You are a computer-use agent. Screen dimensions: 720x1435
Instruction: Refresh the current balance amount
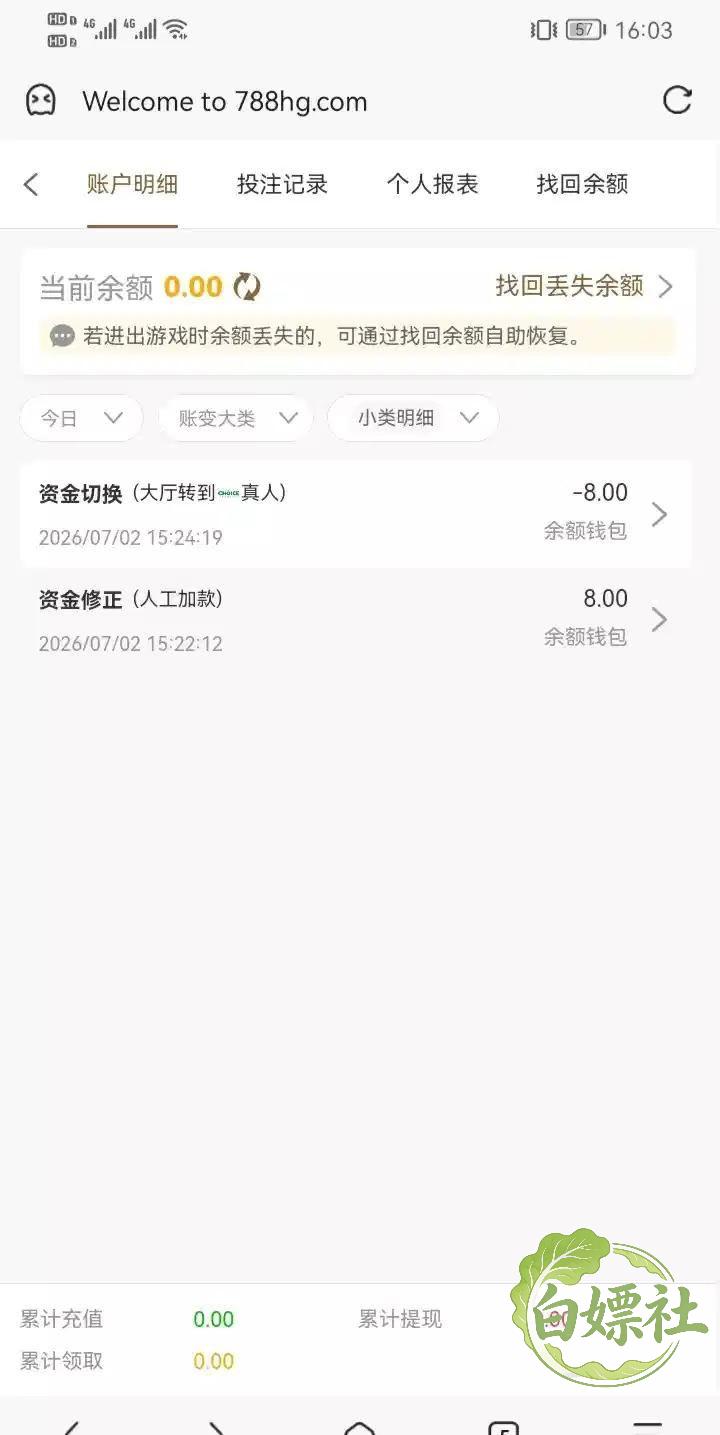247,287
